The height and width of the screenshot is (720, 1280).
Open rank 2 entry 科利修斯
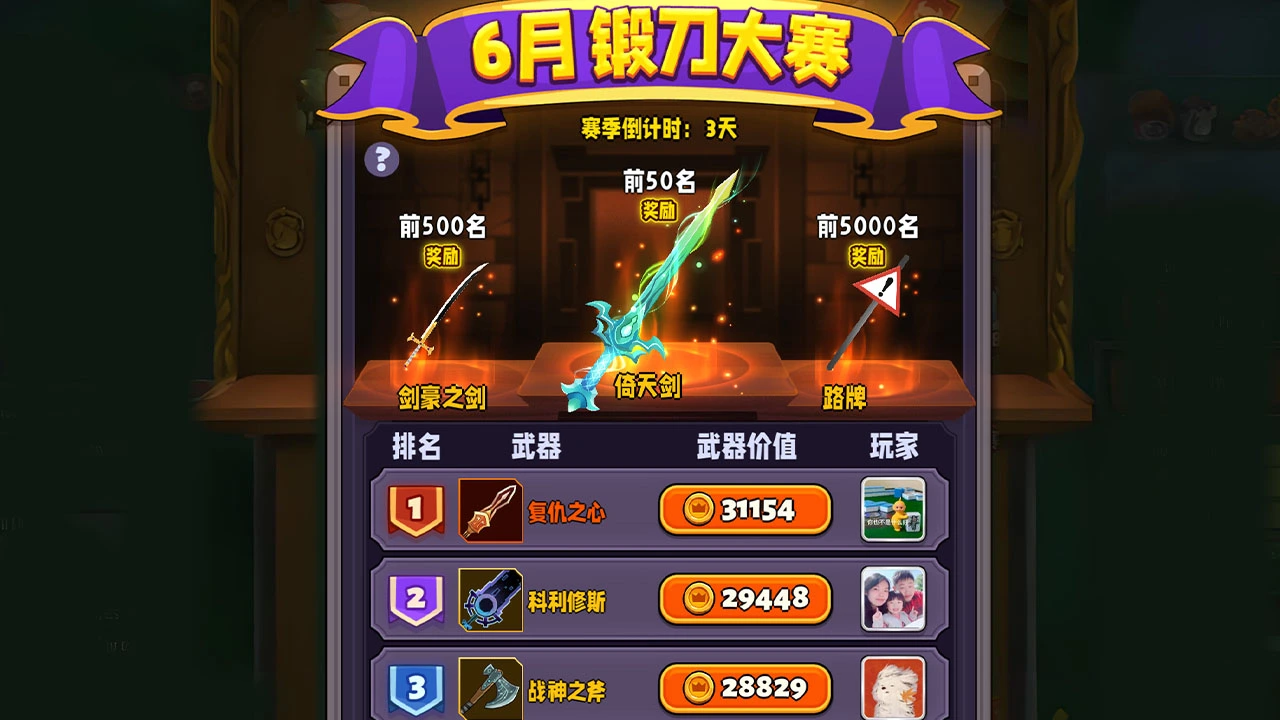[491, 600]
